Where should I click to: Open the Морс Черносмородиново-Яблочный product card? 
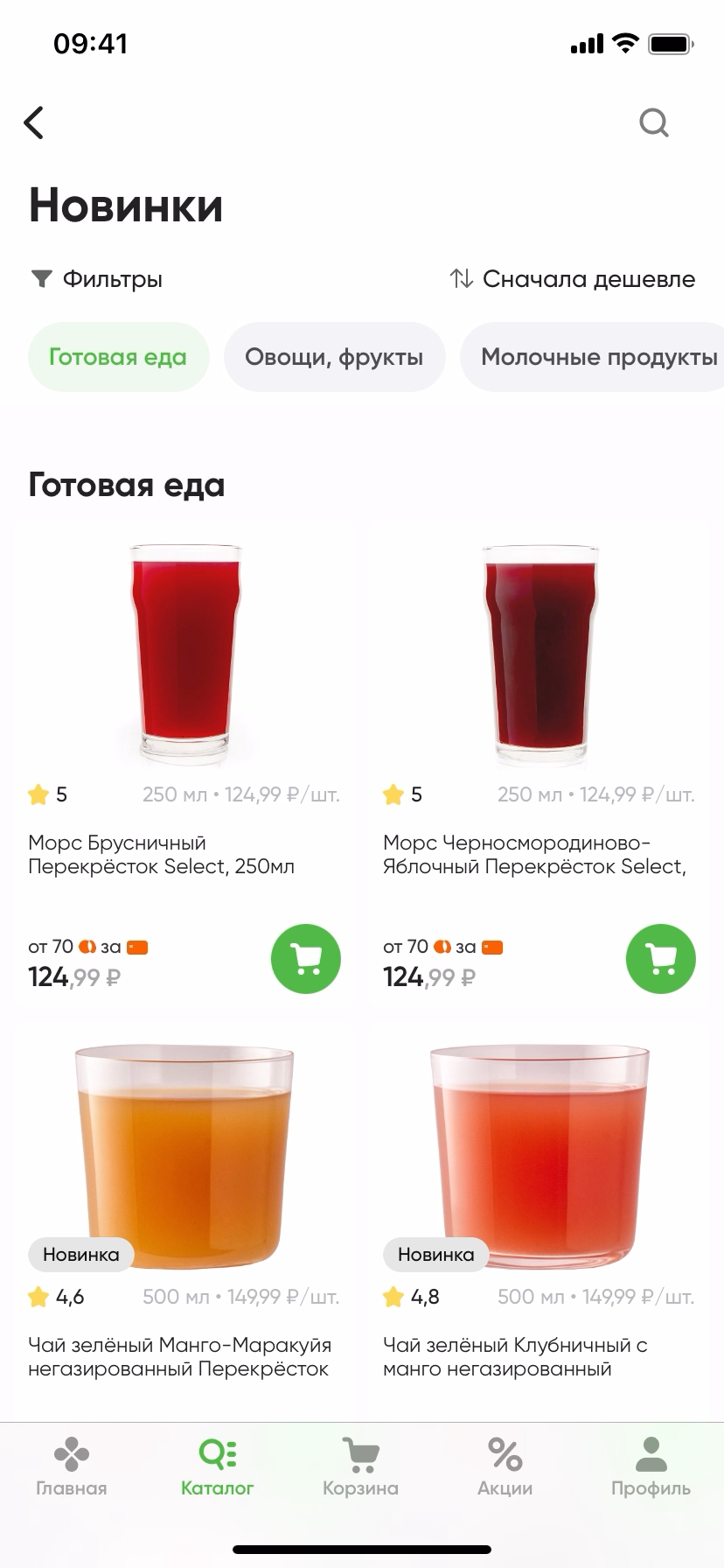point(540,656)
